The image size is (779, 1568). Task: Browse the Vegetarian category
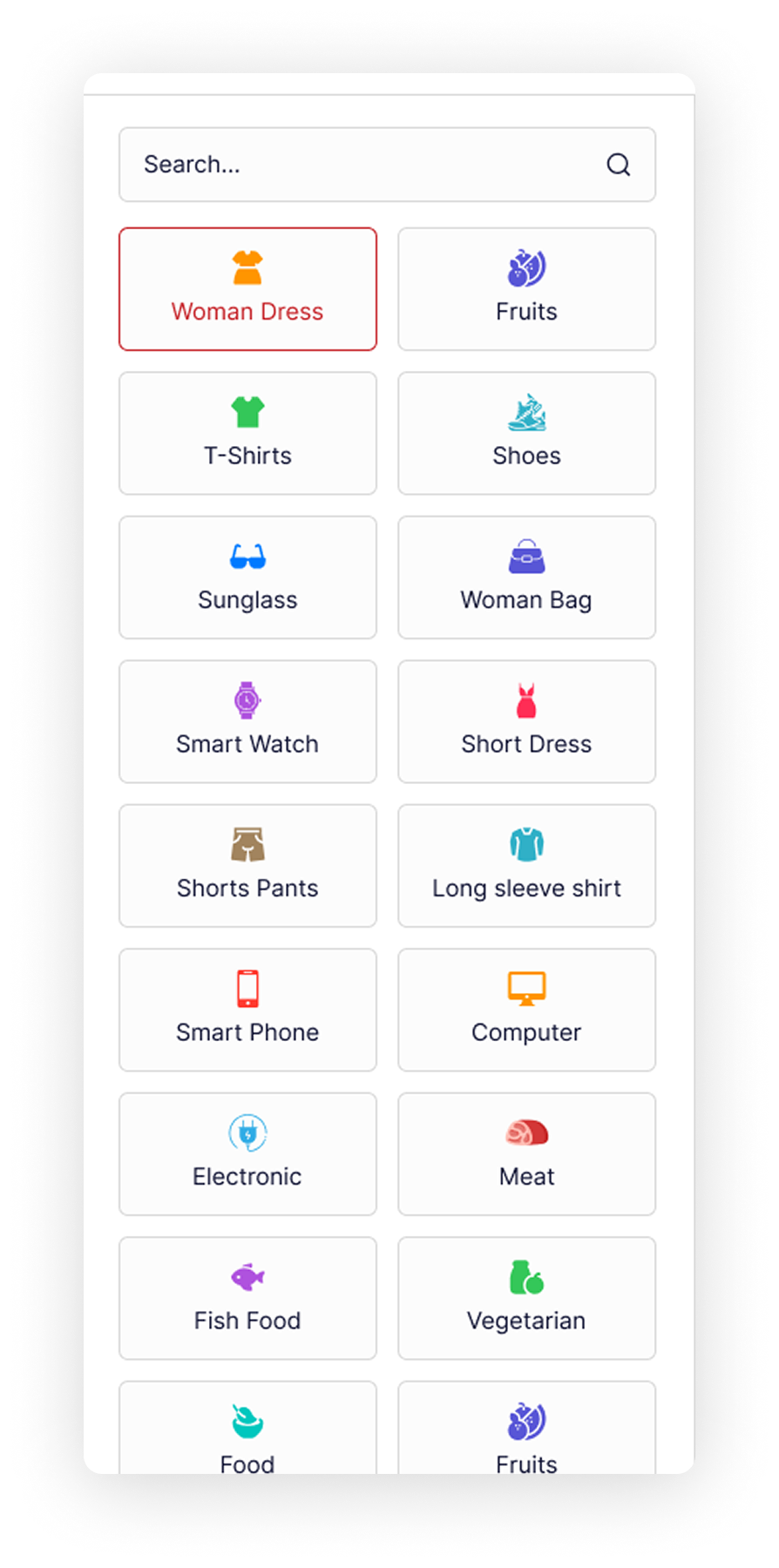526,1298
